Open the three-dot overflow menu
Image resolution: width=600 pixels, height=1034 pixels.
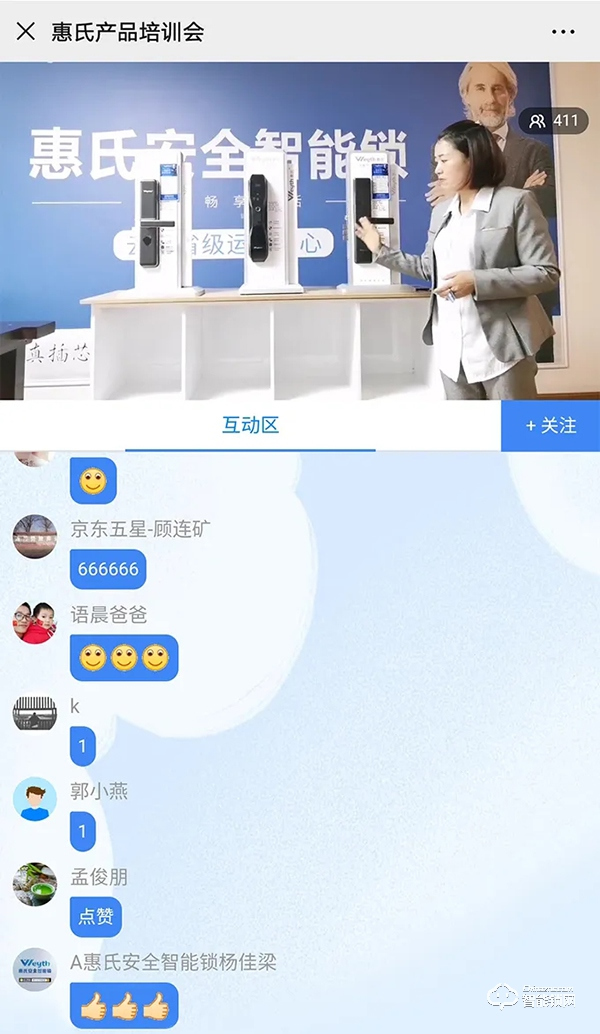pyautogui.click(x=563, y=32)
